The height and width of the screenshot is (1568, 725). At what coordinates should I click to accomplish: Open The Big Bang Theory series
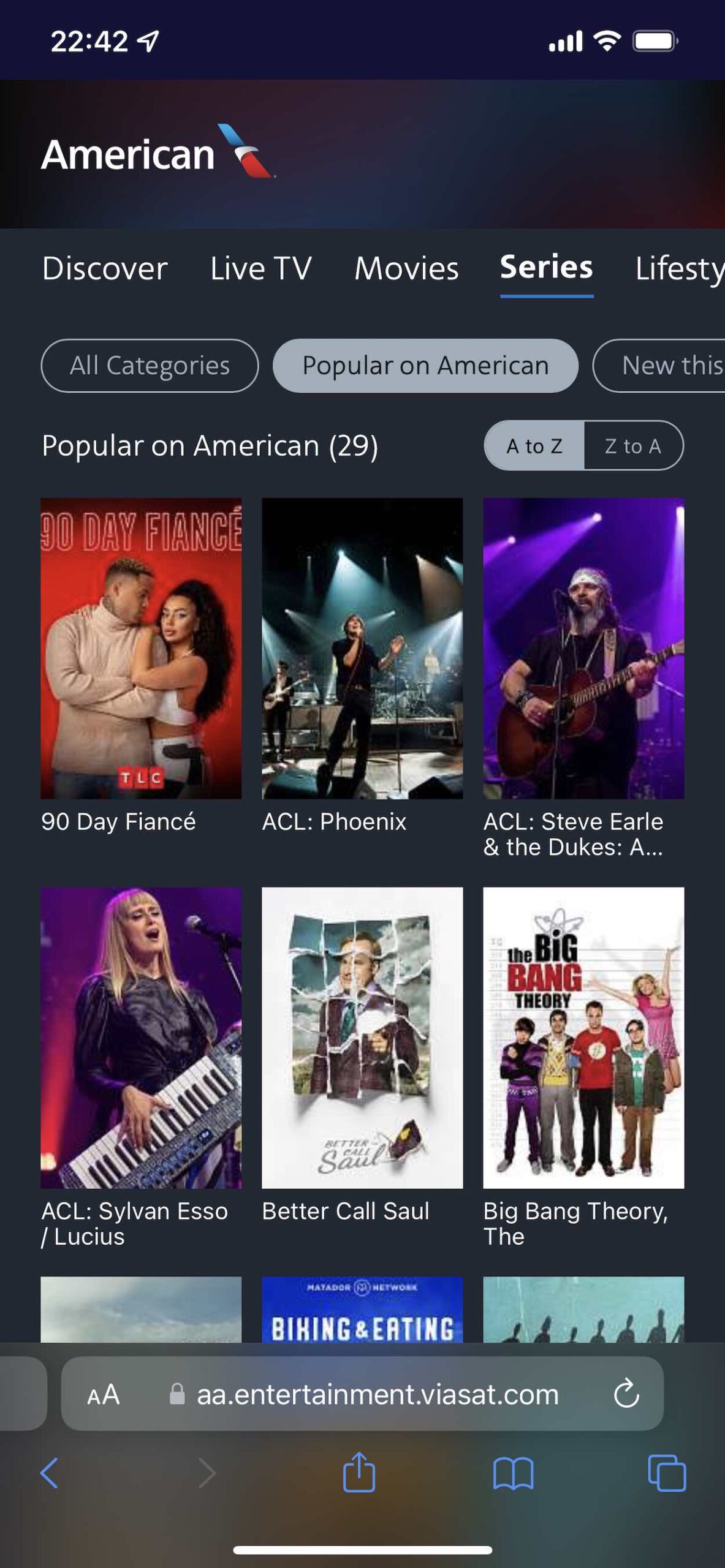583,1038
